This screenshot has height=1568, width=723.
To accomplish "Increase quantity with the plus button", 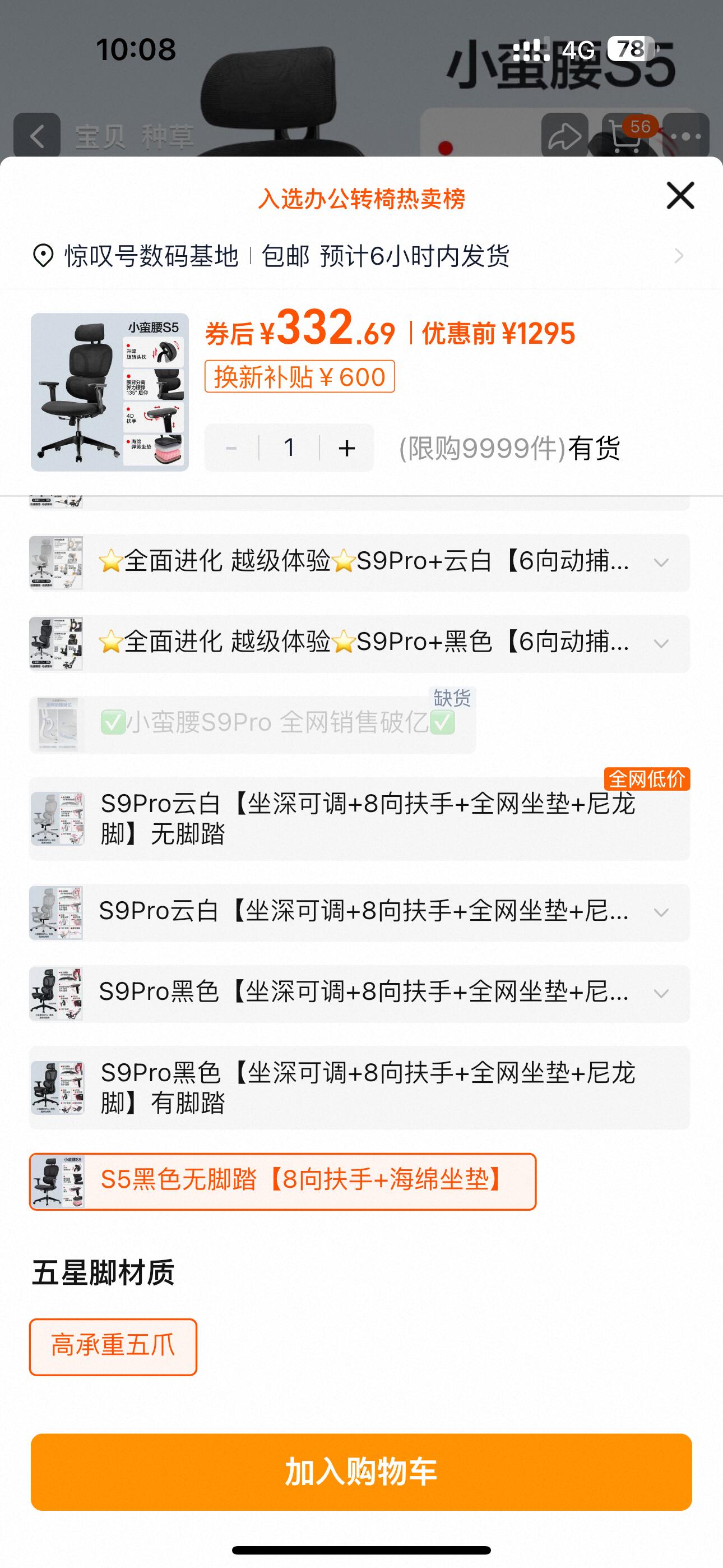I will 347,448.
